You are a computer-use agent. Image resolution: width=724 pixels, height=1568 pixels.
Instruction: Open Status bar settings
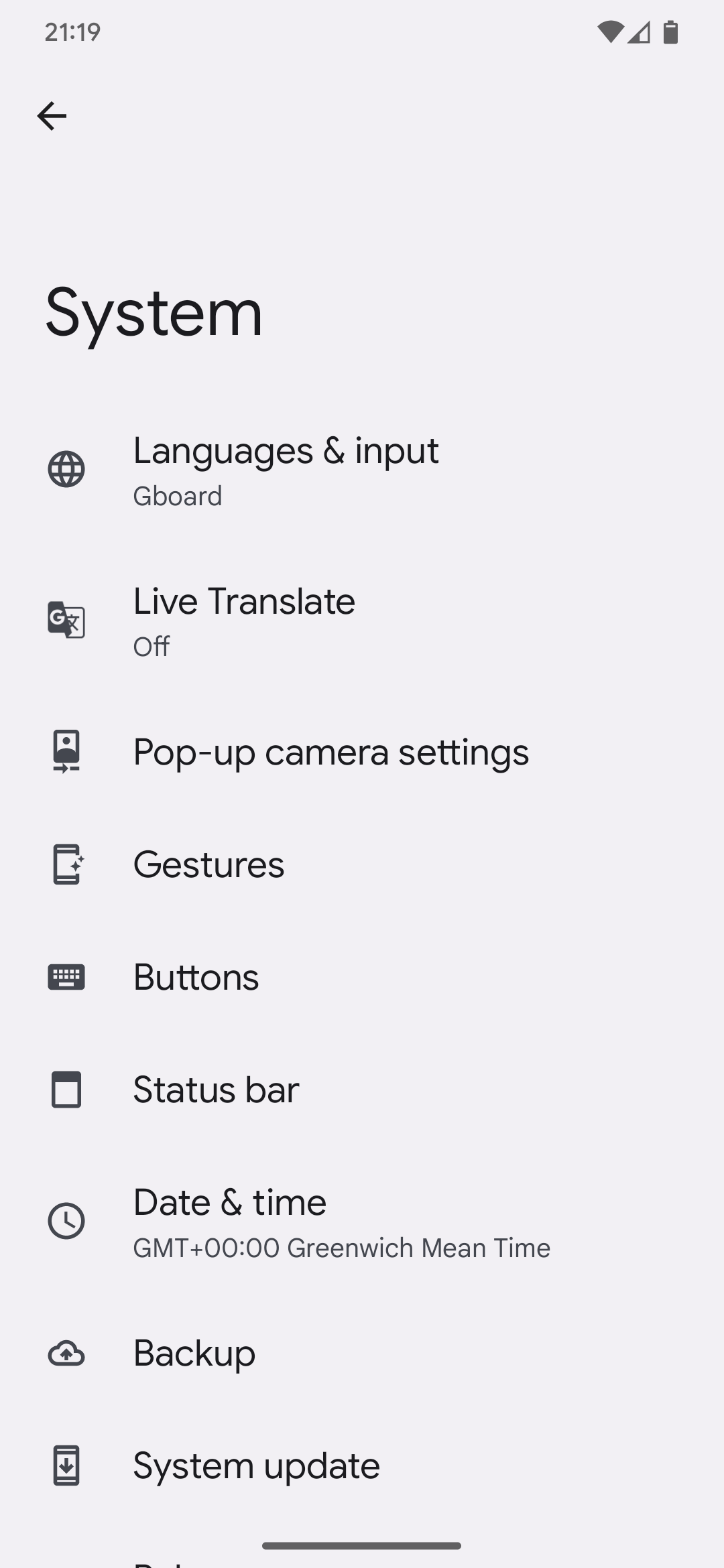[216, 1090]
